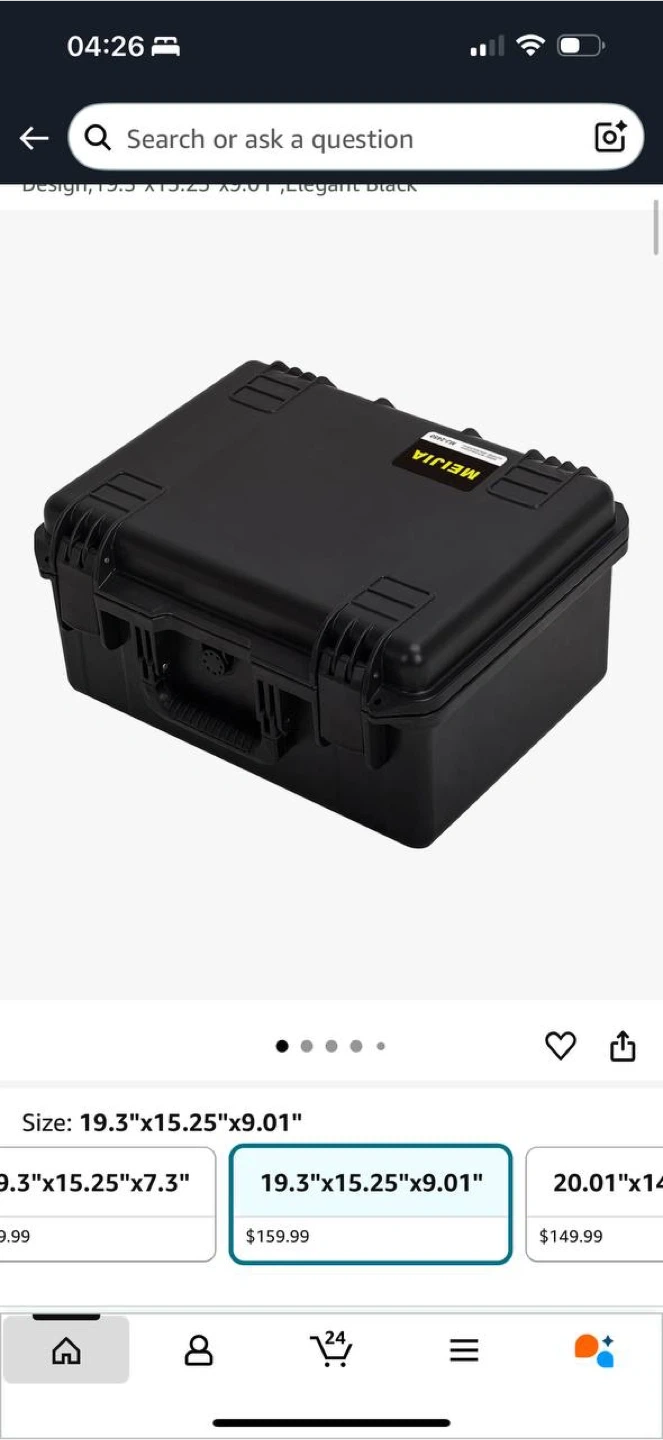This screenshot has height=1440, width=663.
Task: Open the cart with 24 items
Action: (x=331, y=1349)
